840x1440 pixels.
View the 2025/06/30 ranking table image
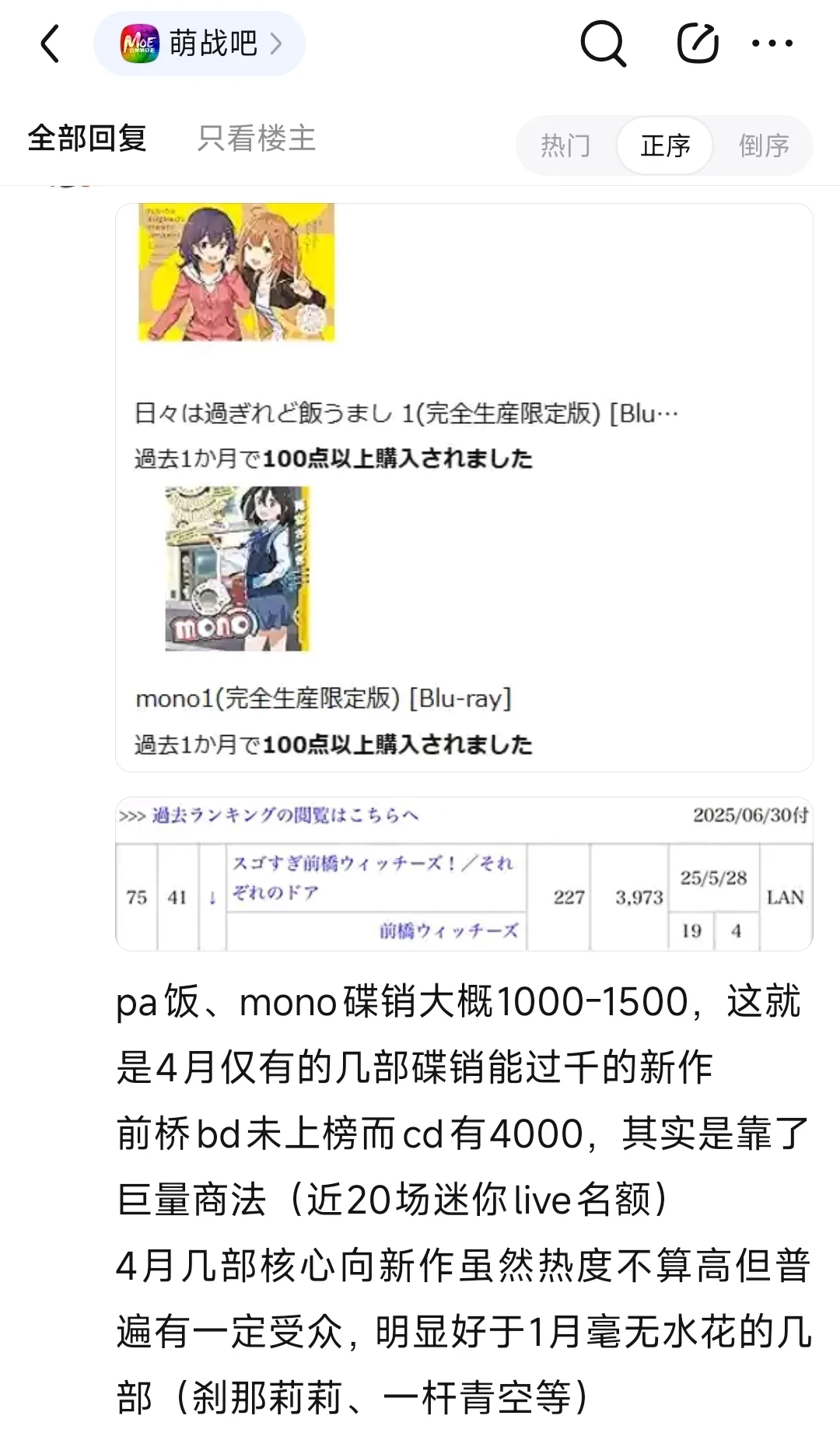point(464,874)
